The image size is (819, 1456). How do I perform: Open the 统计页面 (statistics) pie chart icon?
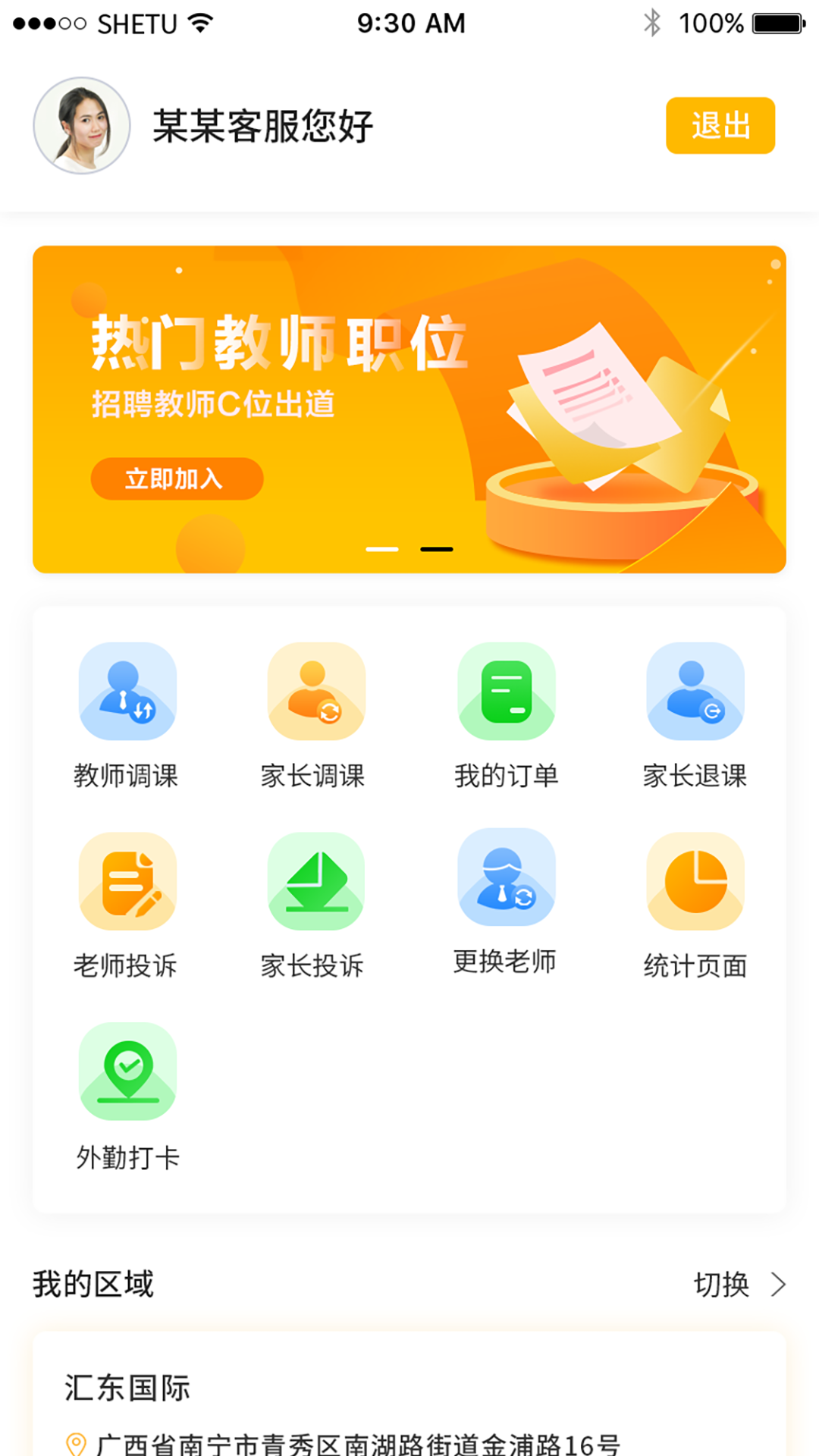point(694,880)
